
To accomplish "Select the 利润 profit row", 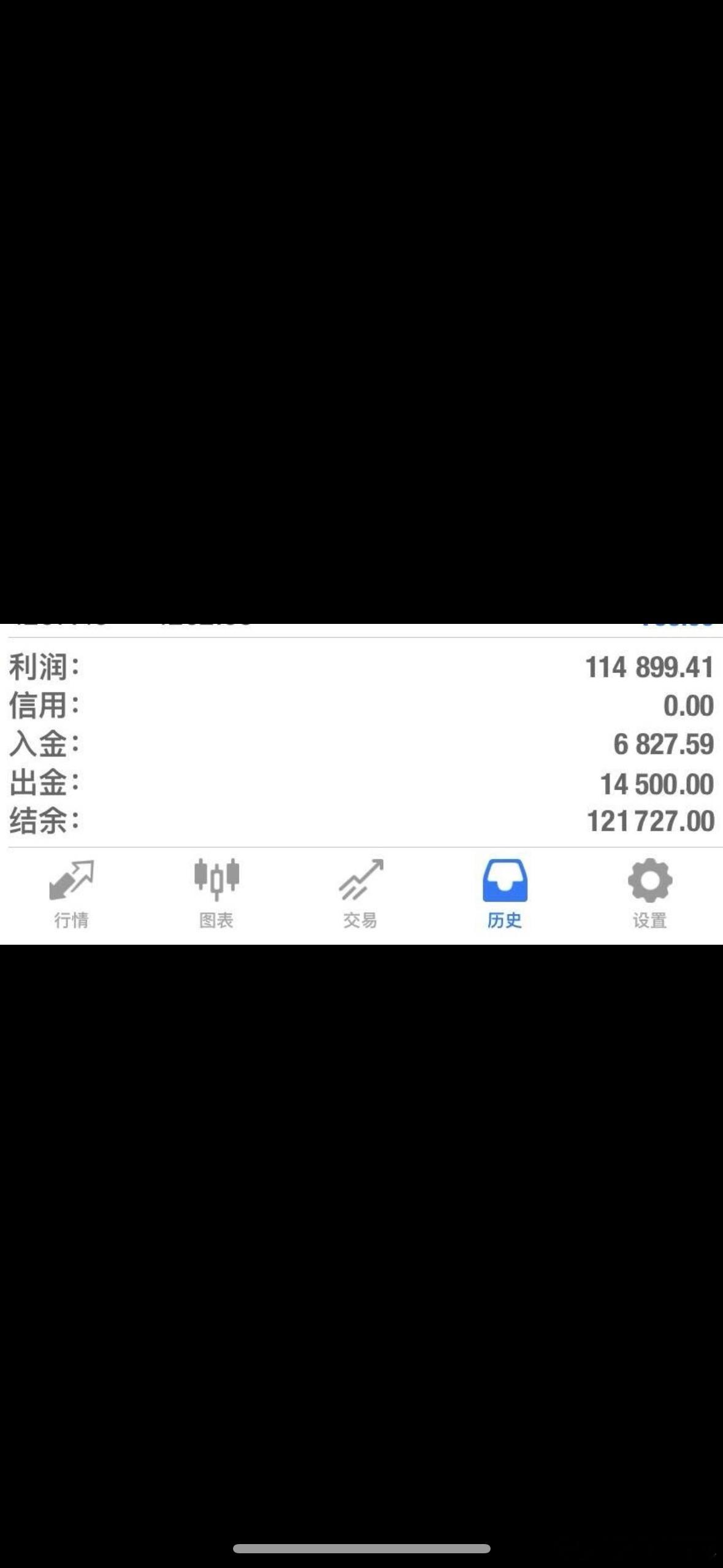I will [x=362, y=669].
